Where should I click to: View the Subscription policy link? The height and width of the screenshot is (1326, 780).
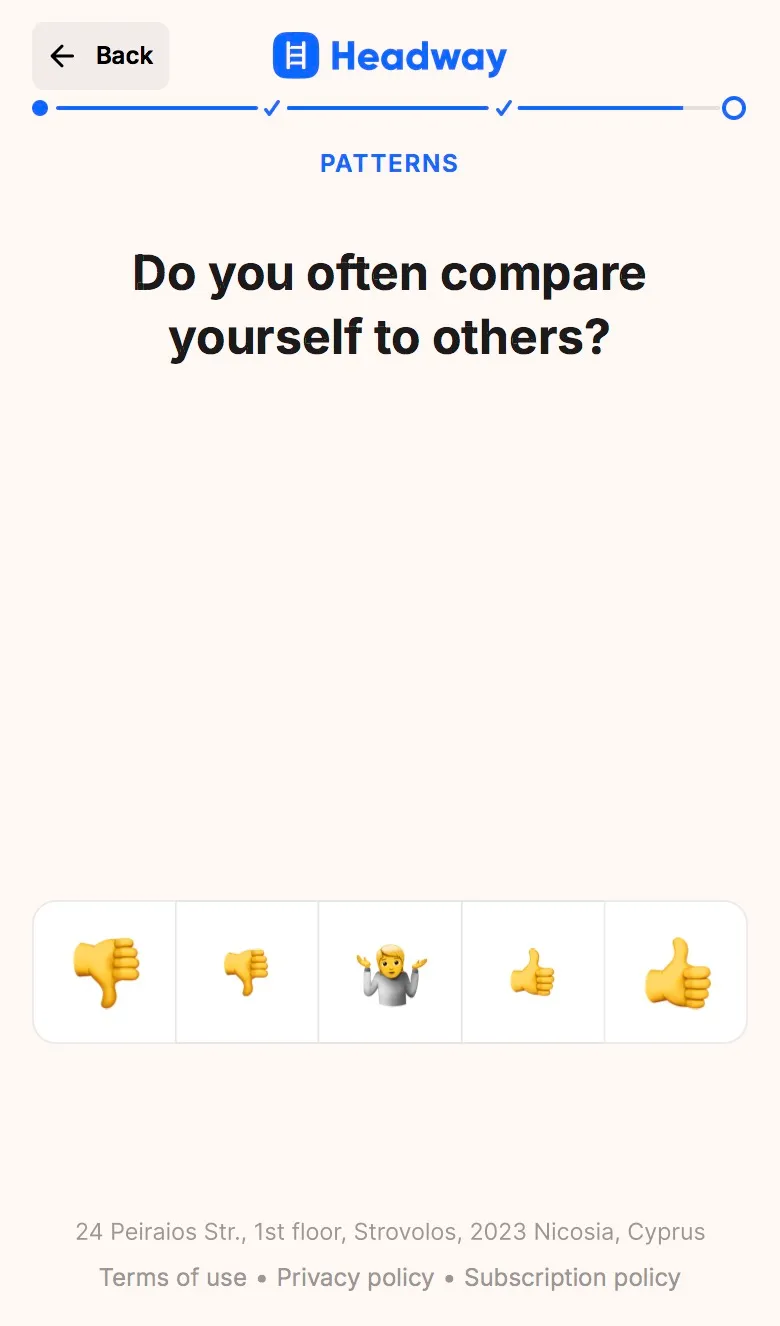click(572, 1278)
